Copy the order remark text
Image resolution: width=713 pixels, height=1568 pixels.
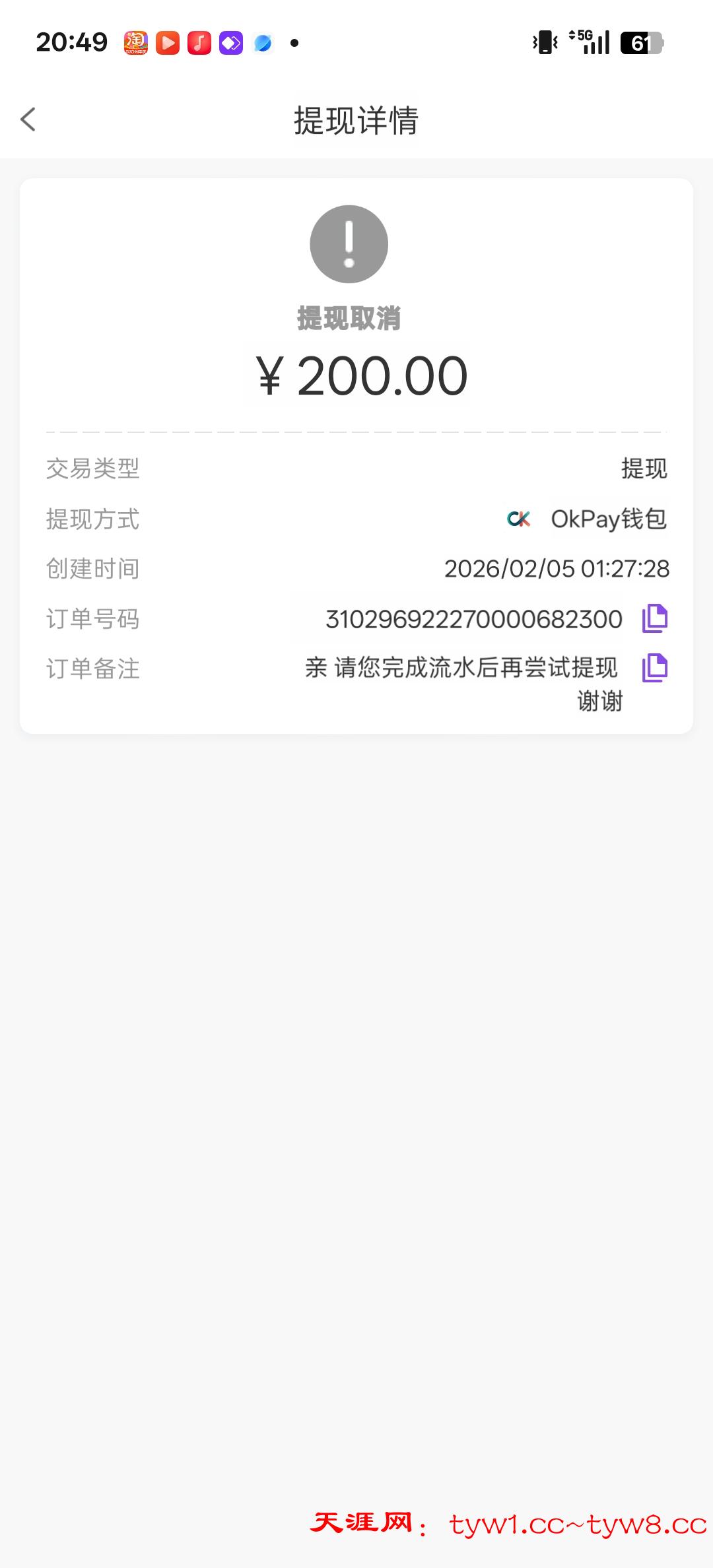[654, 669]
